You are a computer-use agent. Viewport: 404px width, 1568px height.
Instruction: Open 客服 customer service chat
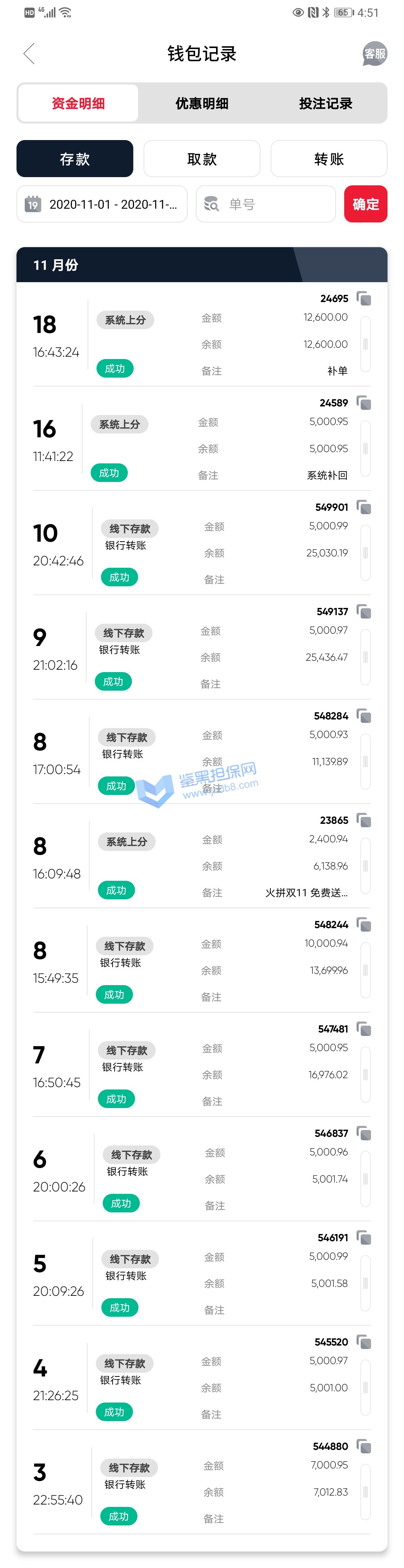[374, 54]
